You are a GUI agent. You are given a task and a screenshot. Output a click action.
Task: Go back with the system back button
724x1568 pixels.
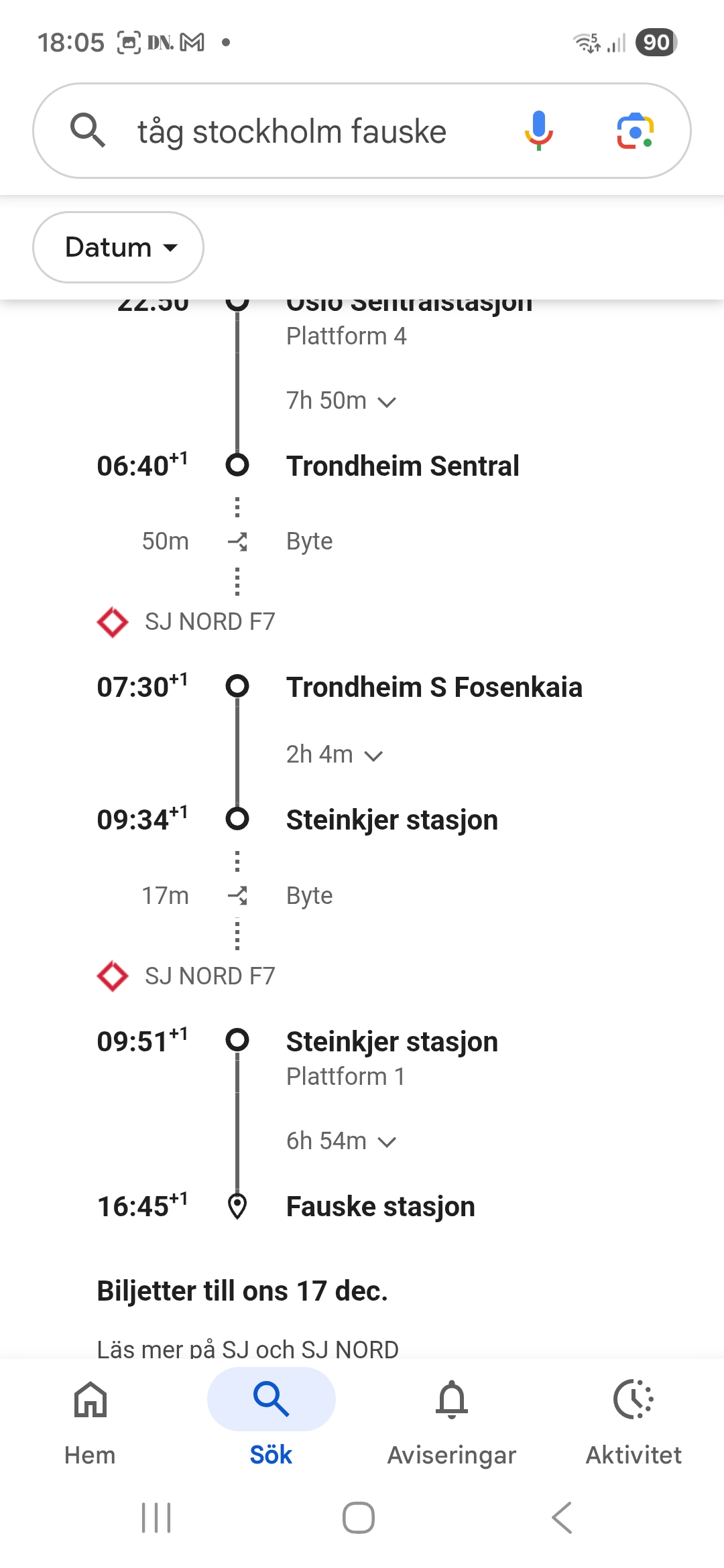point(562,1518)
